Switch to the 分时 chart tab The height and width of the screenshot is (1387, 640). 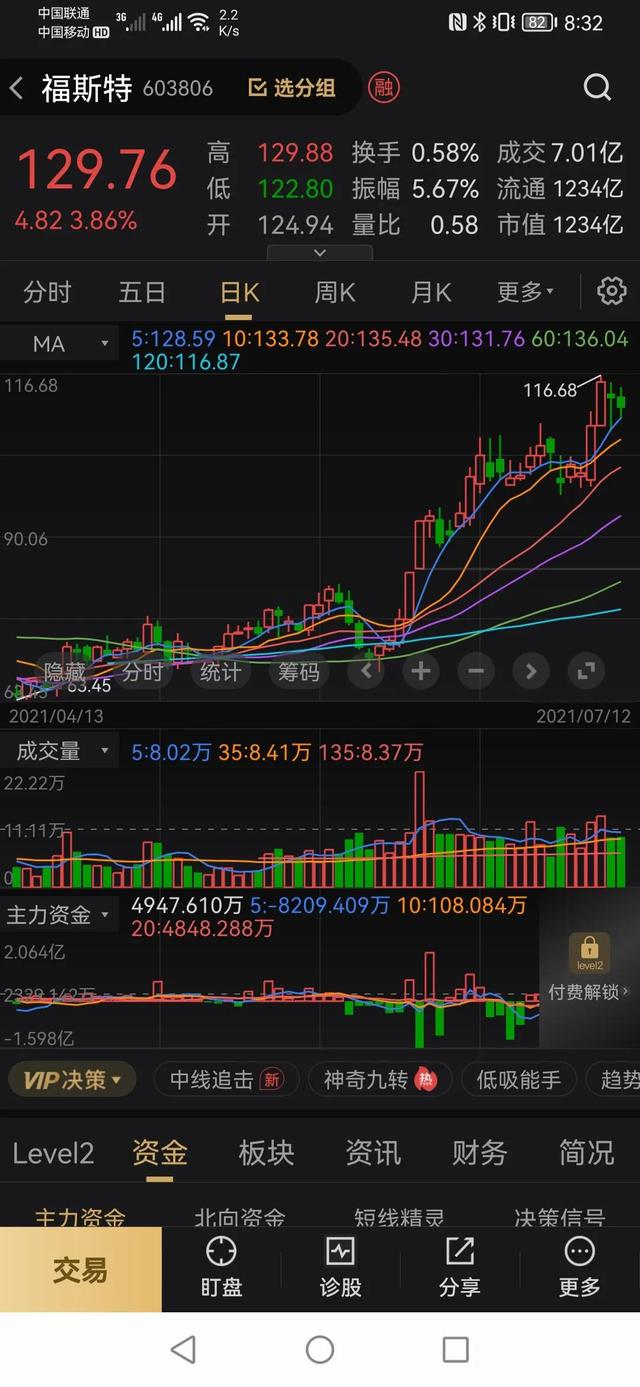[x=47, y=293]
